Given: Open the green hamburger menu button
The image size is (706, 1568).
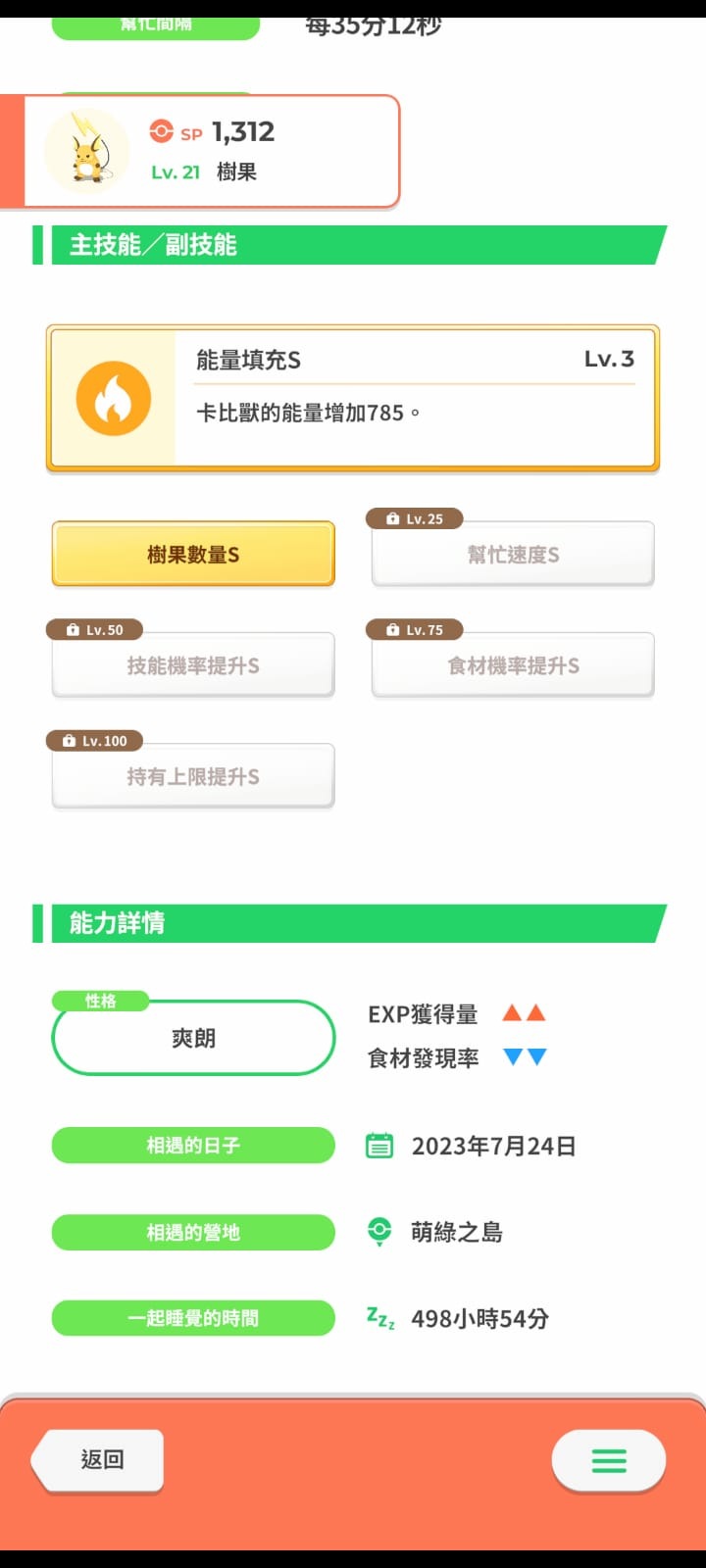Looking at the screenshot, I should click(609, 1460).
